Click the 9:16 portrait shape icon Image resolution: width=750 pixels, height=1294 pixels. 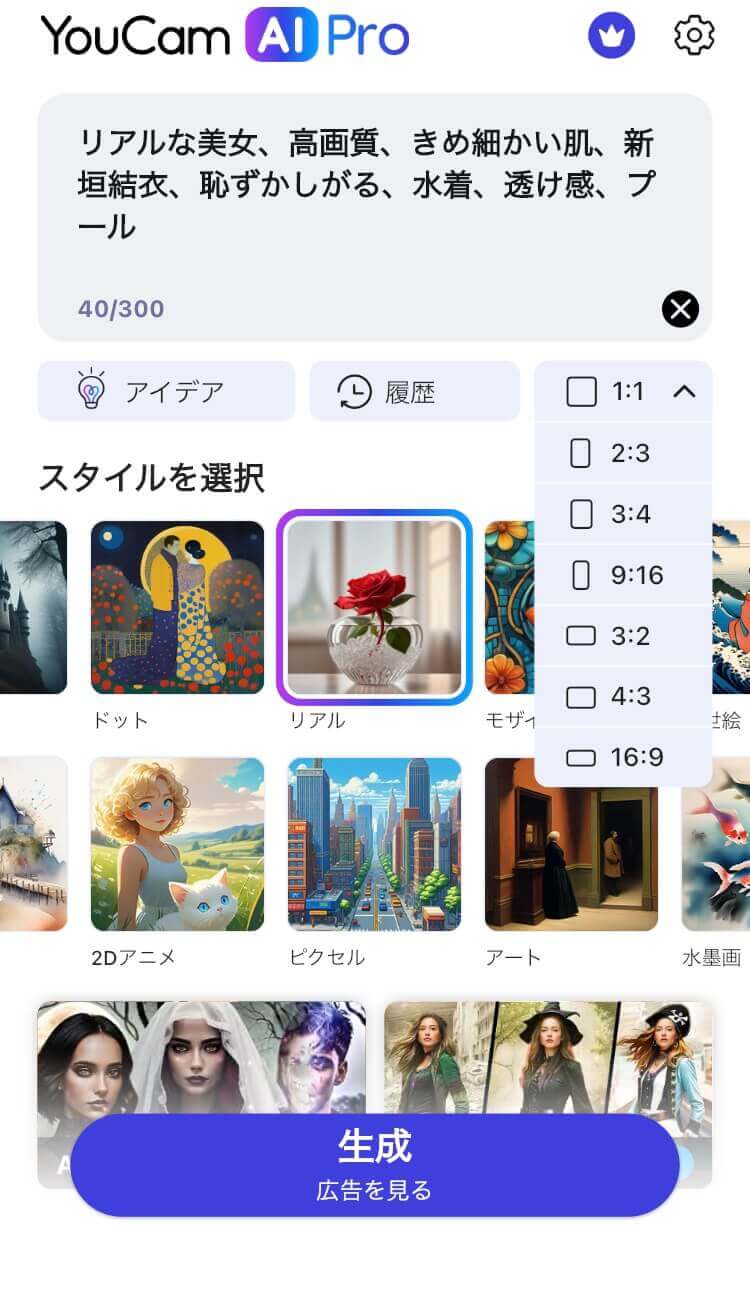[581, 574]
